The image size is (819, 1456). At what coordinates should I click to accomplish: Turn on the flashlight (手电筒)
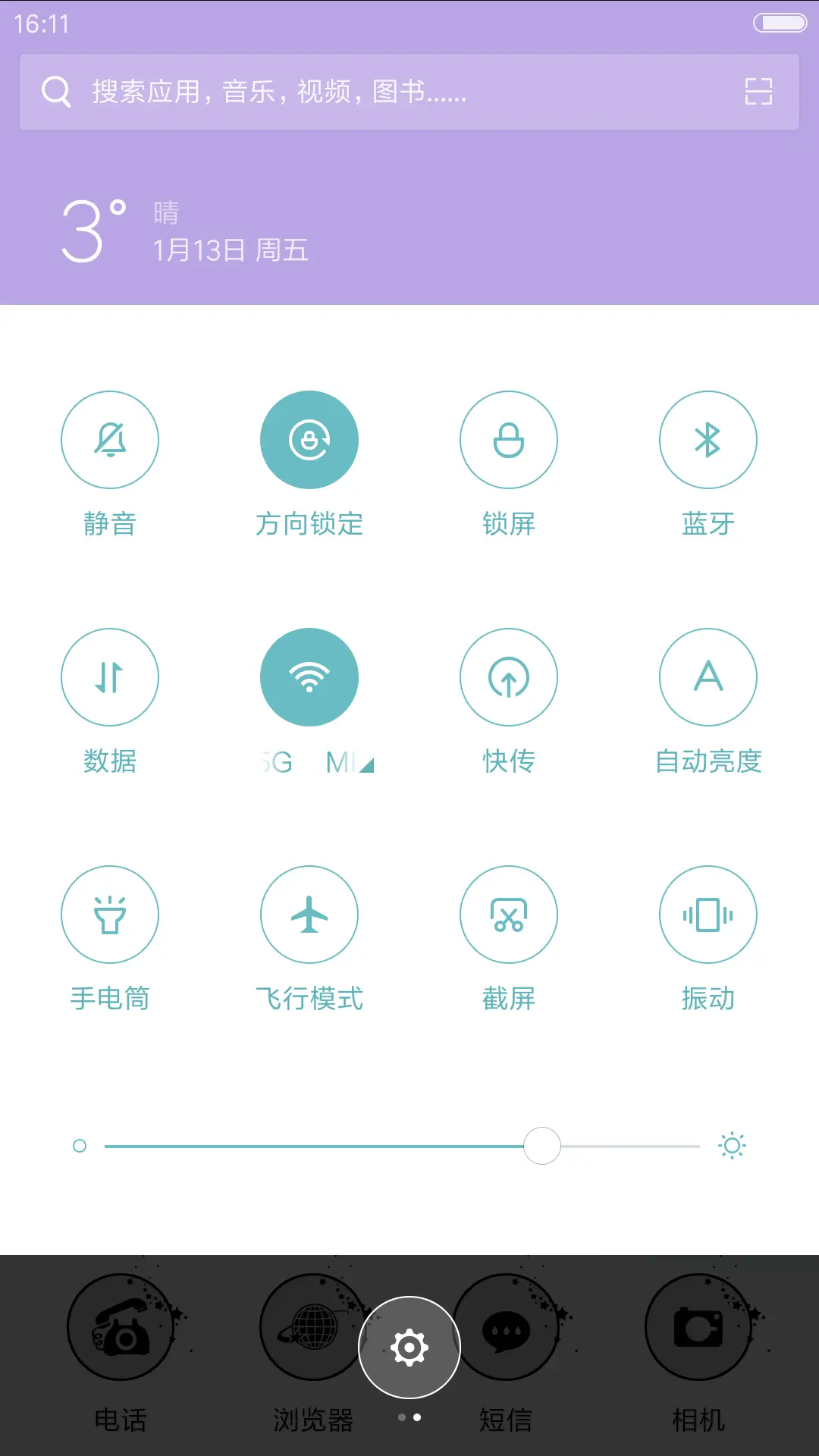click(110, 915)
